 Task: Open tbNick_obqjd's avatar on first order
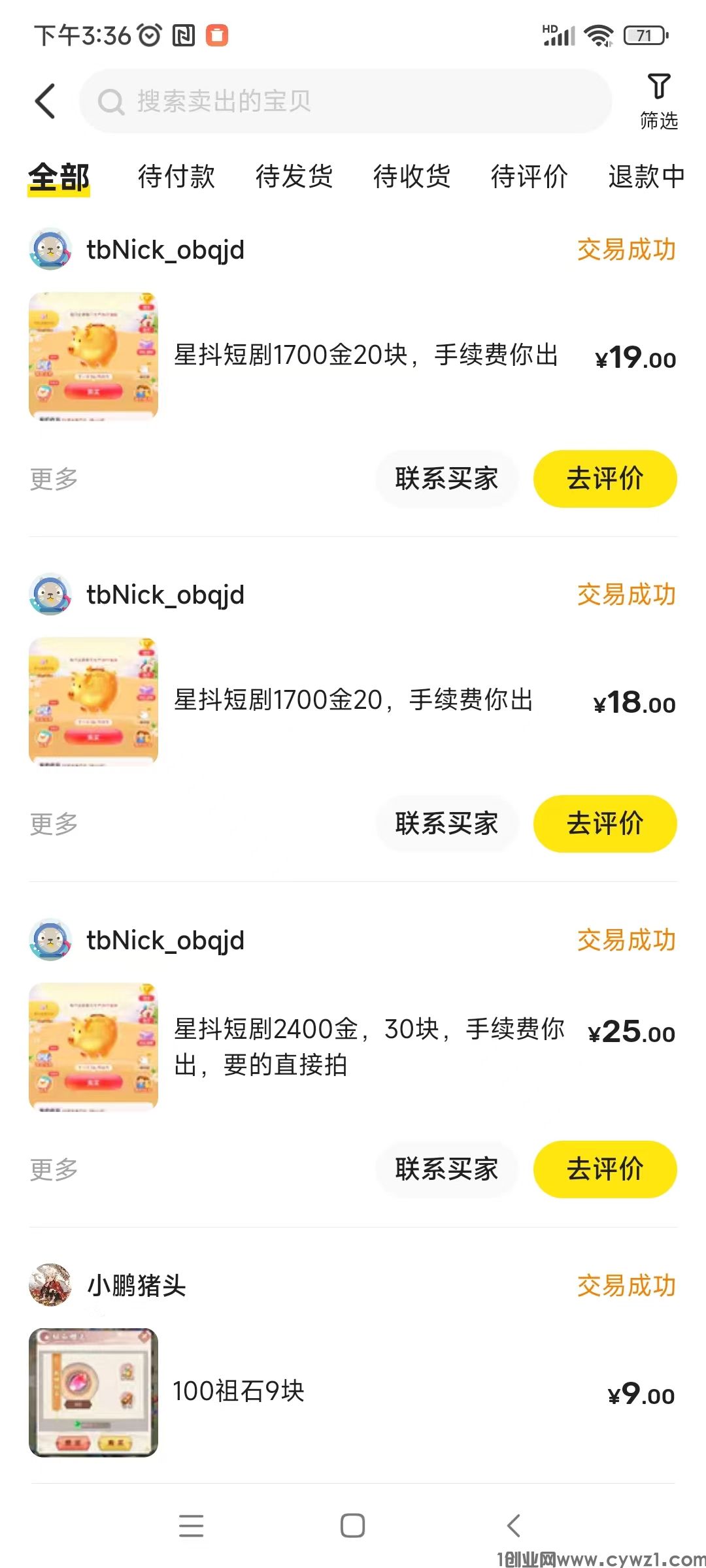pyautogui.click(x=51, y=250)
